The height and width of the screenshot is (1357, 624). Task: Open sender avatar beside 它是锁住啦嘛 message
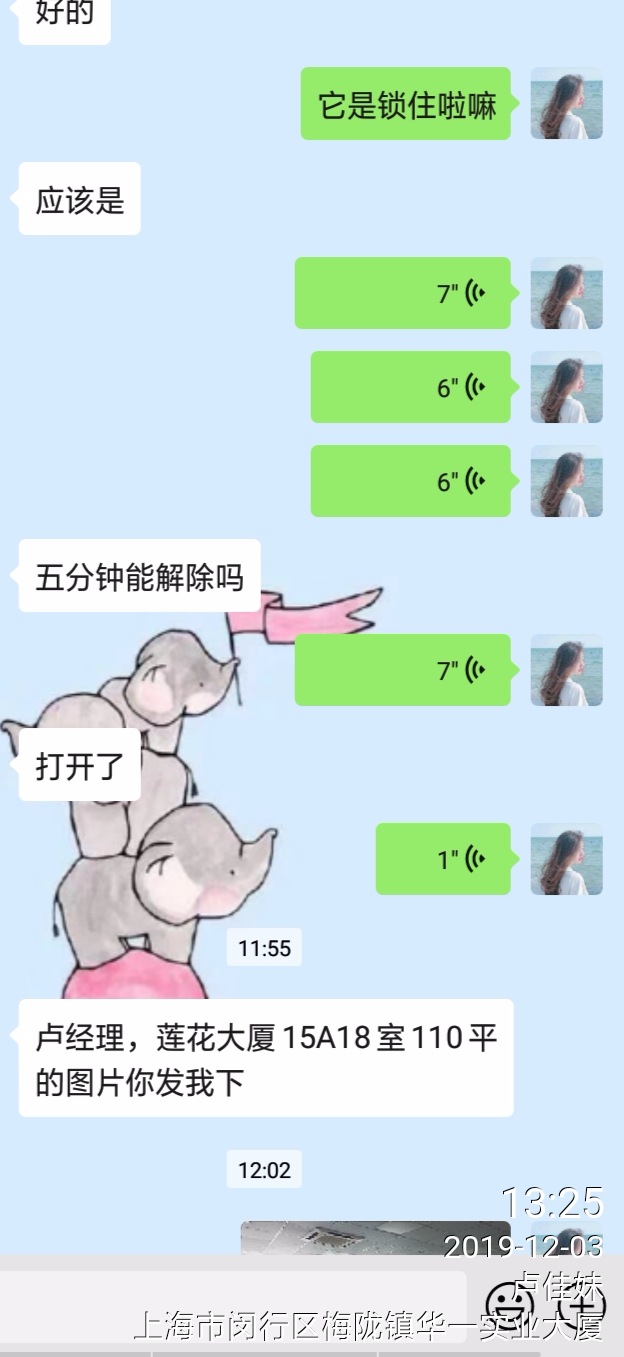point(566,103)
